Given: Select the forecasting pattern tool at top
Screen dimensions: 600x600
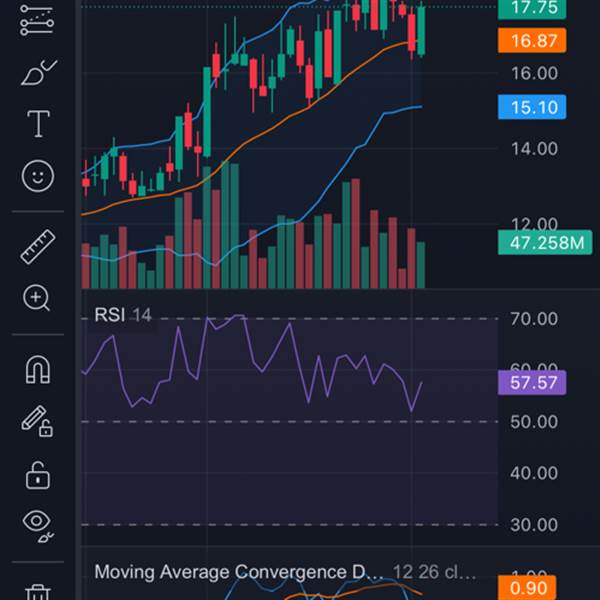Looking at the screenshot, I should 38,20.
